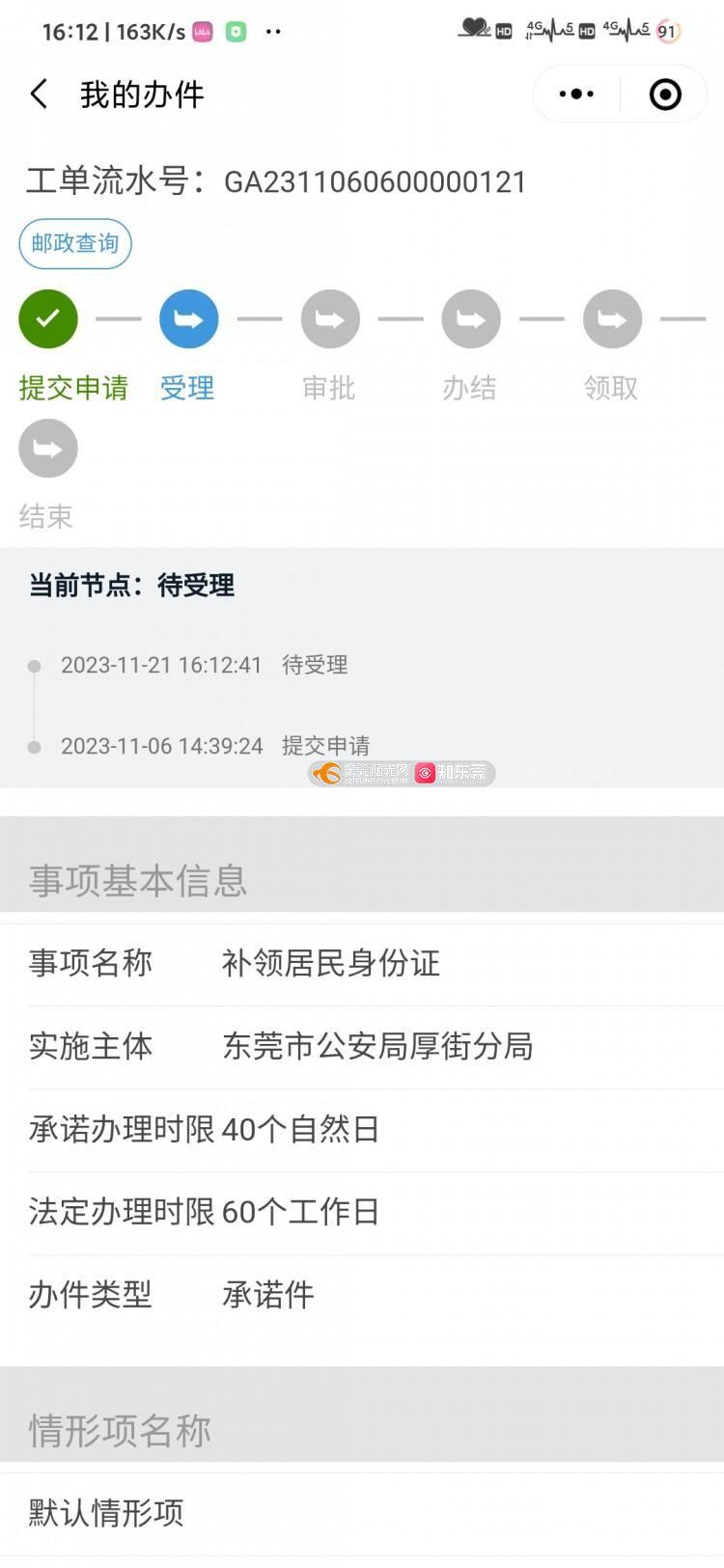Tap the 邮政查询 button
The image size is (724, 1568).
75,243
